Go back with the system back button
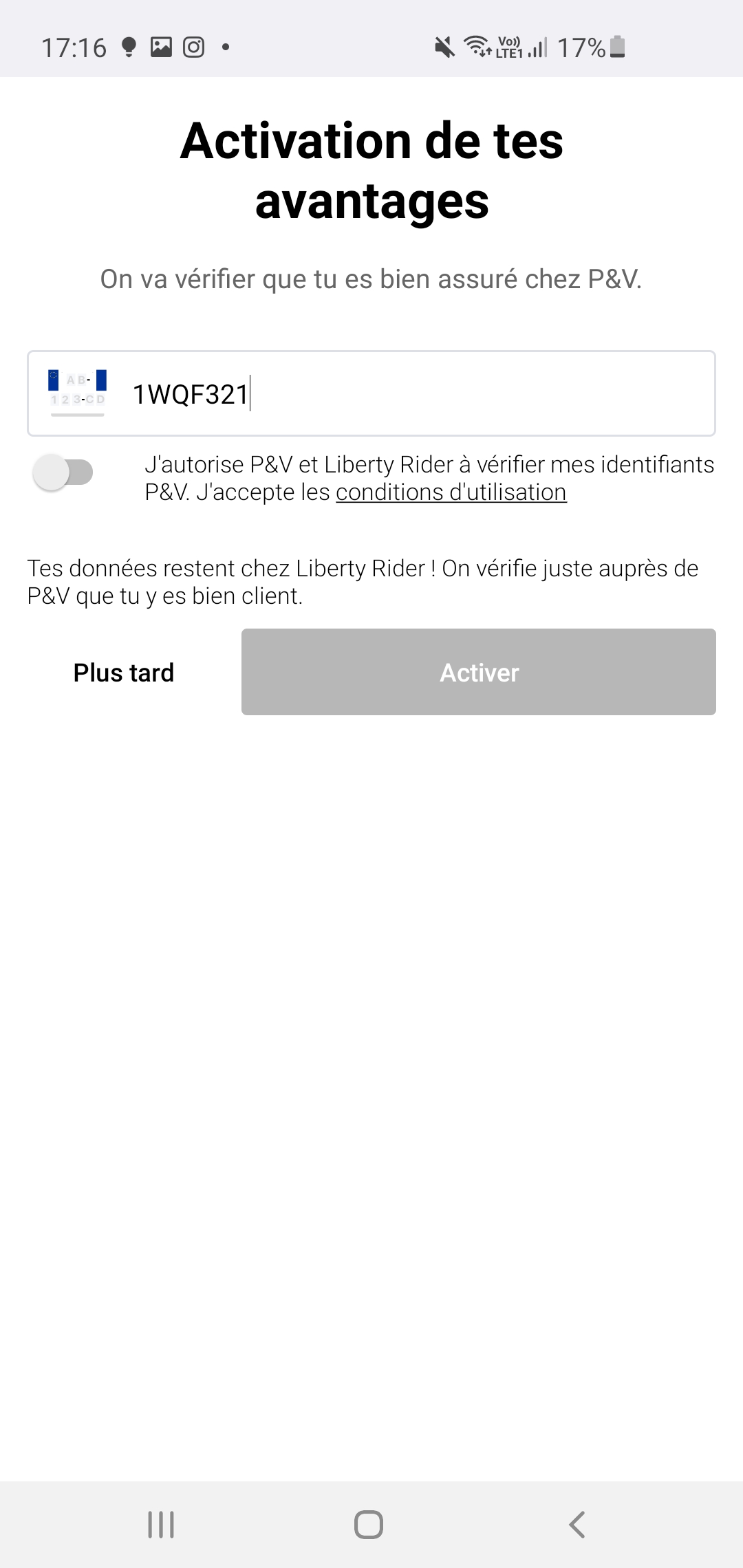 (x=577, y=1525)
